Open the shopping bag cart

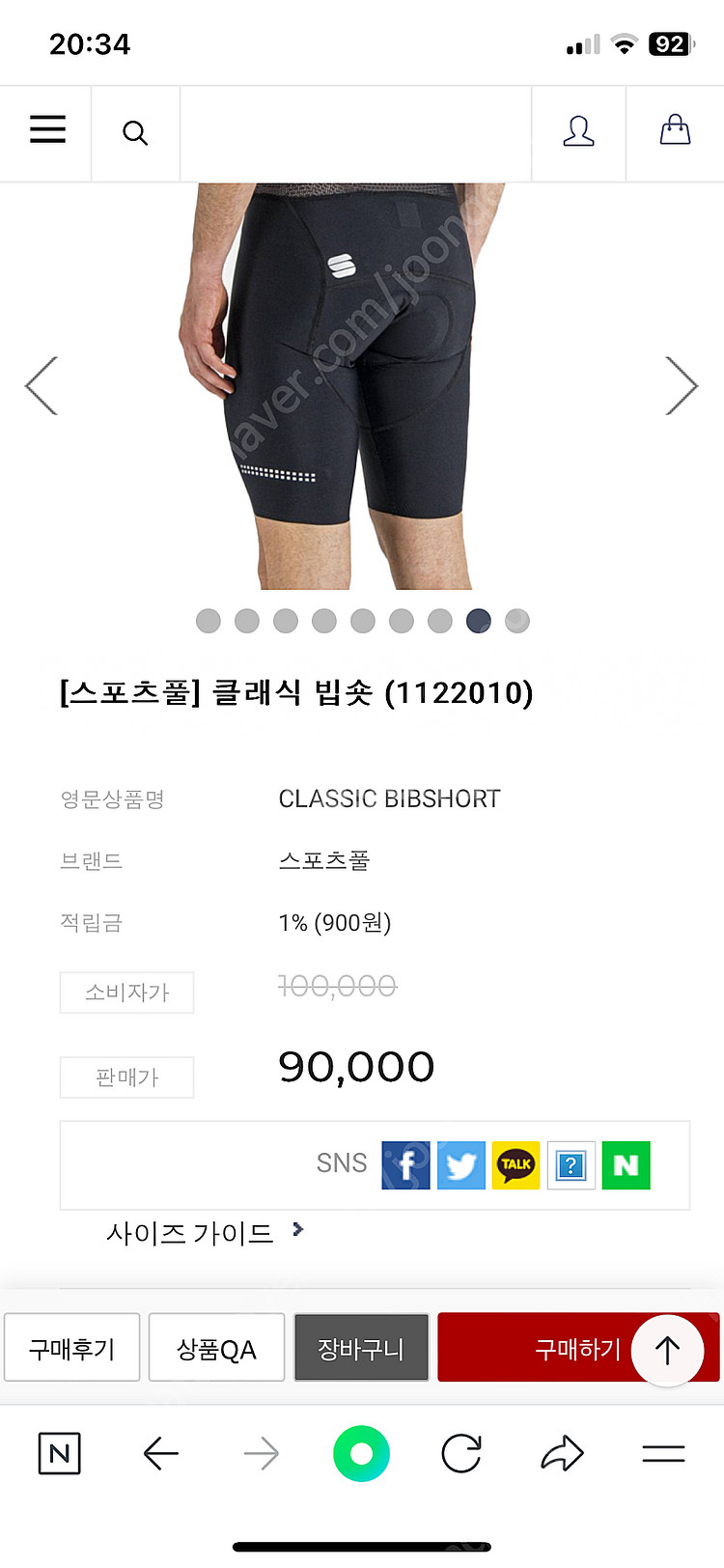pyautogui.click(x=675, y=130)
